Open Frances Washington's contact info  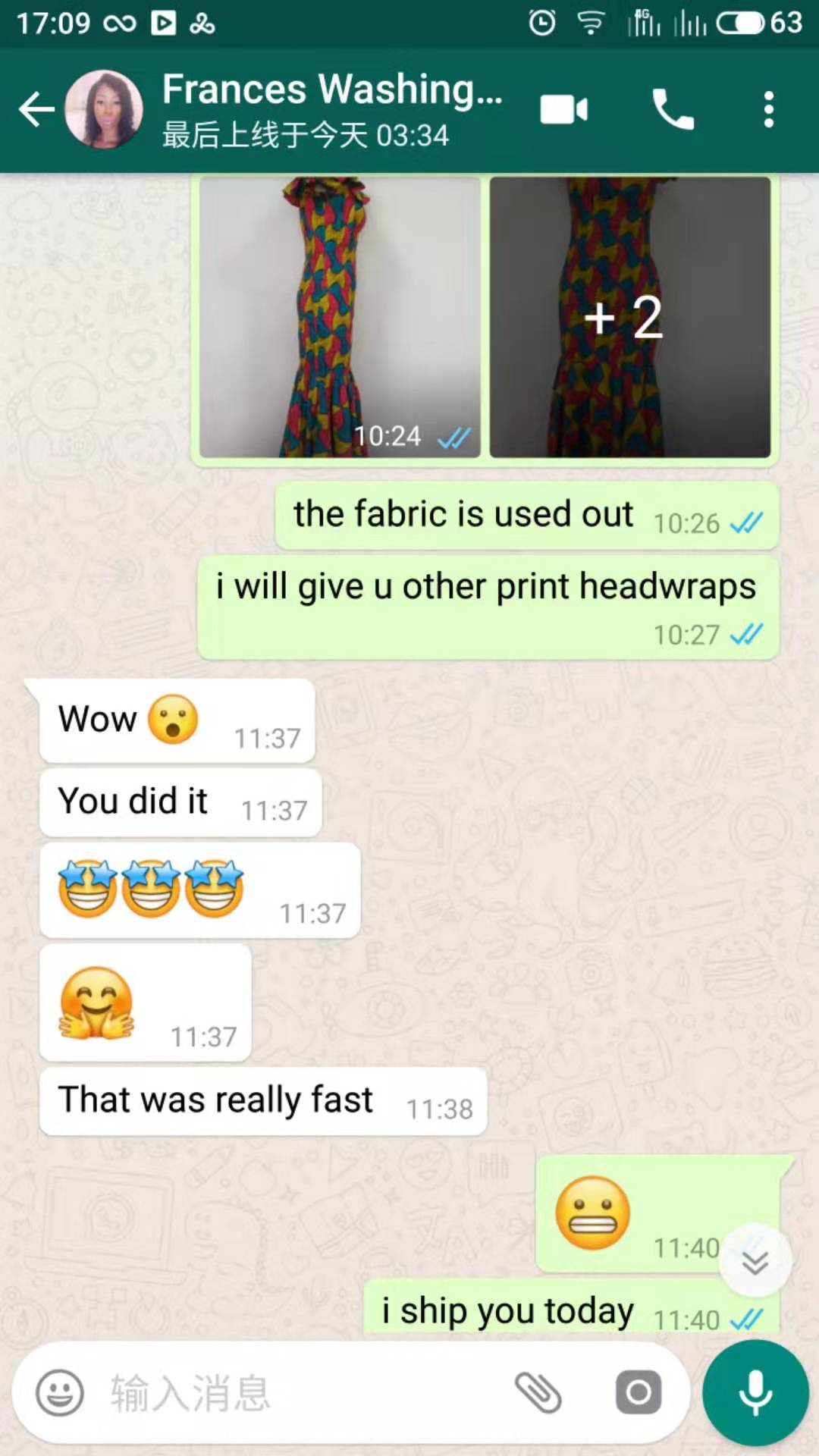(x=332, y=108)
